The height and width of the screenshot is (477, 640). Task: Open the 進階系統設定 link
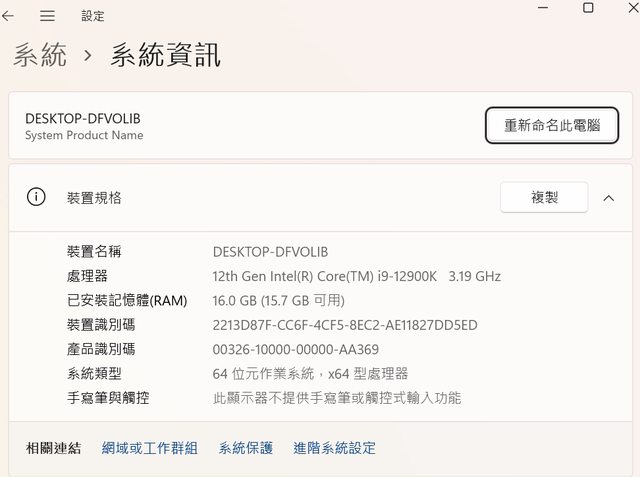pos(335,448)
